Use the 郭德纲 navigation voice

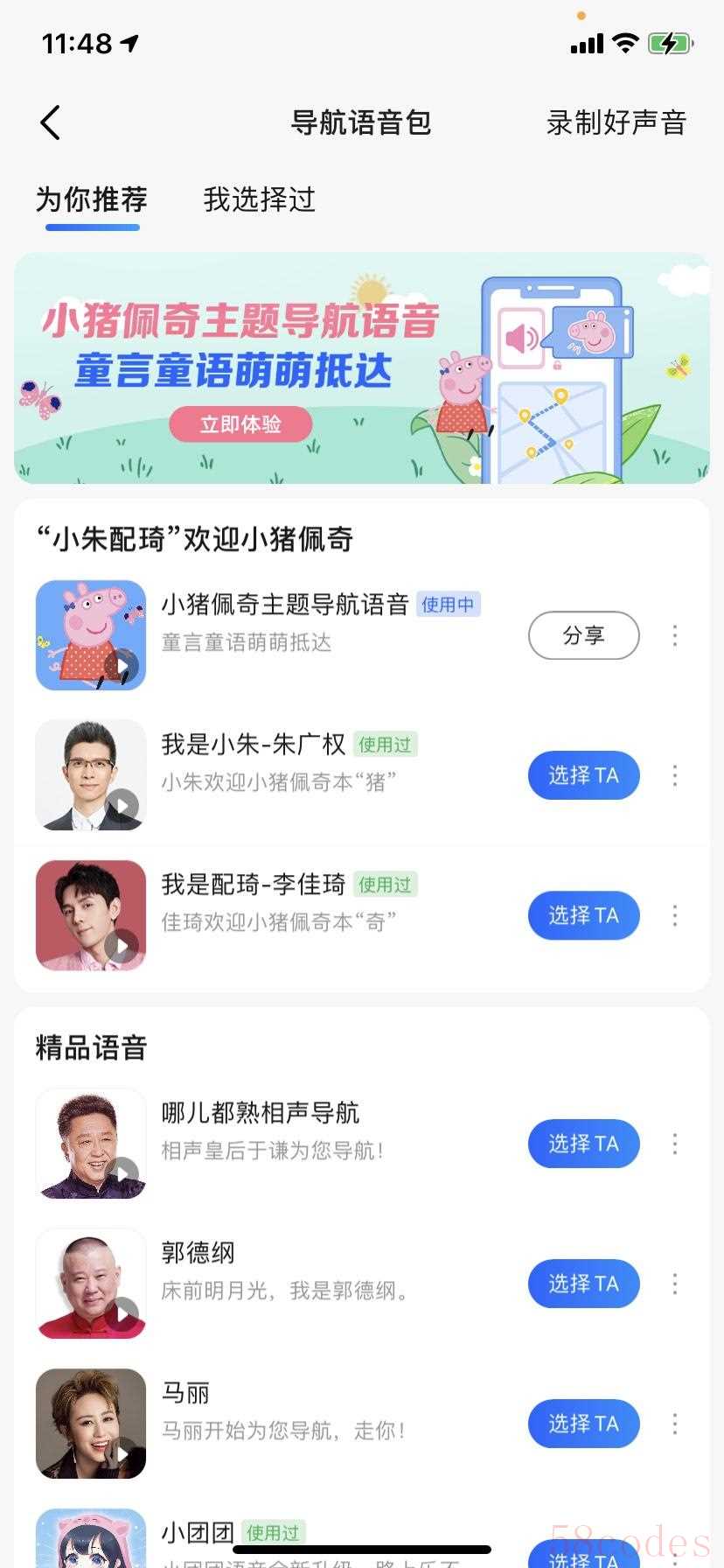click(x=583, y=1284)
